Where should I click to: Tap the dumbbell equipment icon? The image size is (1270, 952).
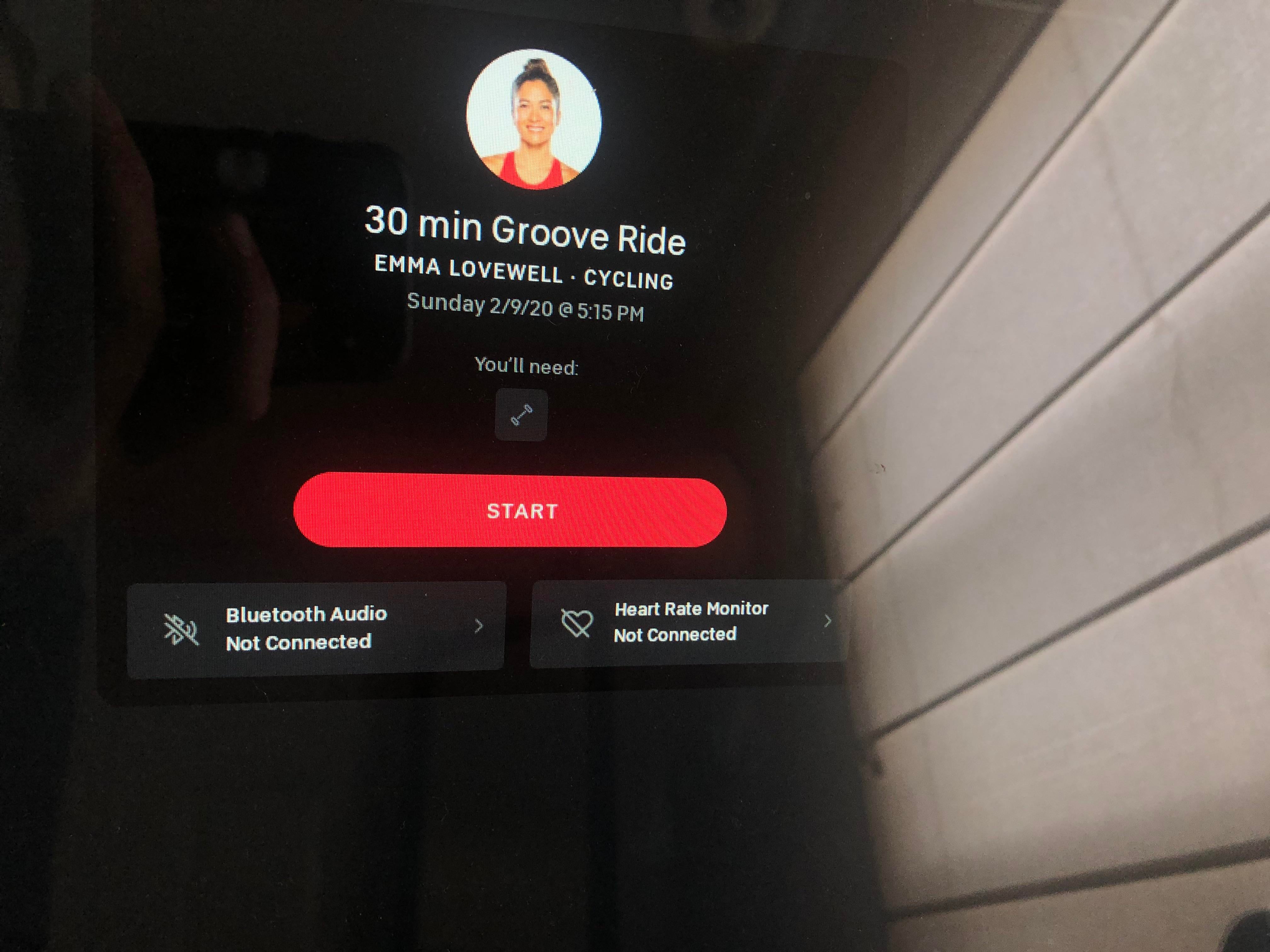(521, 415)
